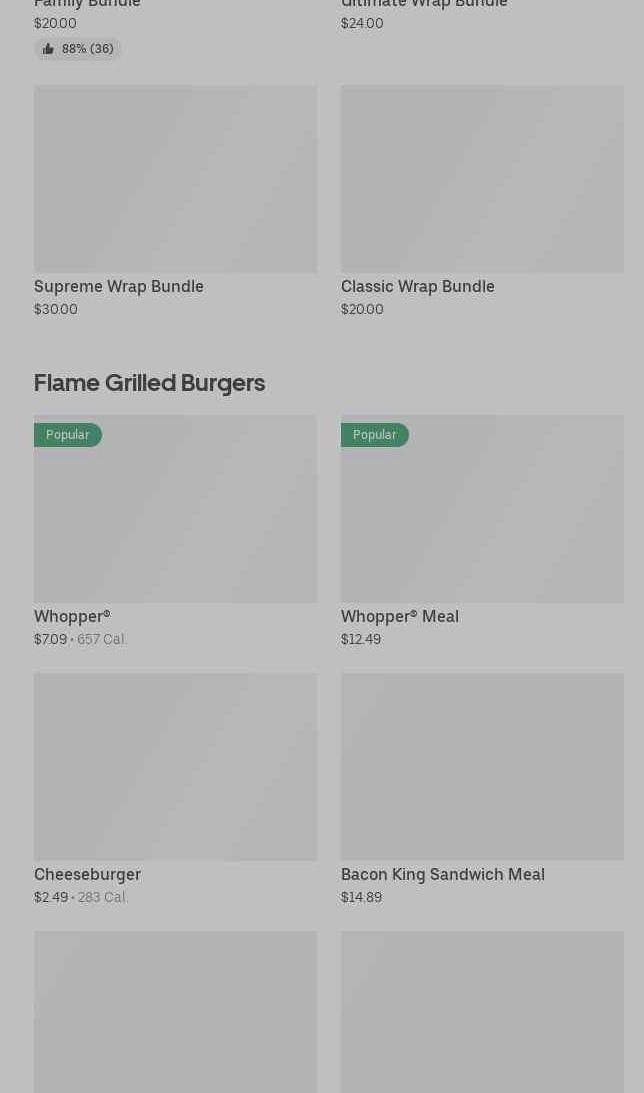Screen dimensions: 644x1093
Task: Open Bacon King Sandwich Meal
Action: (482, 789)
